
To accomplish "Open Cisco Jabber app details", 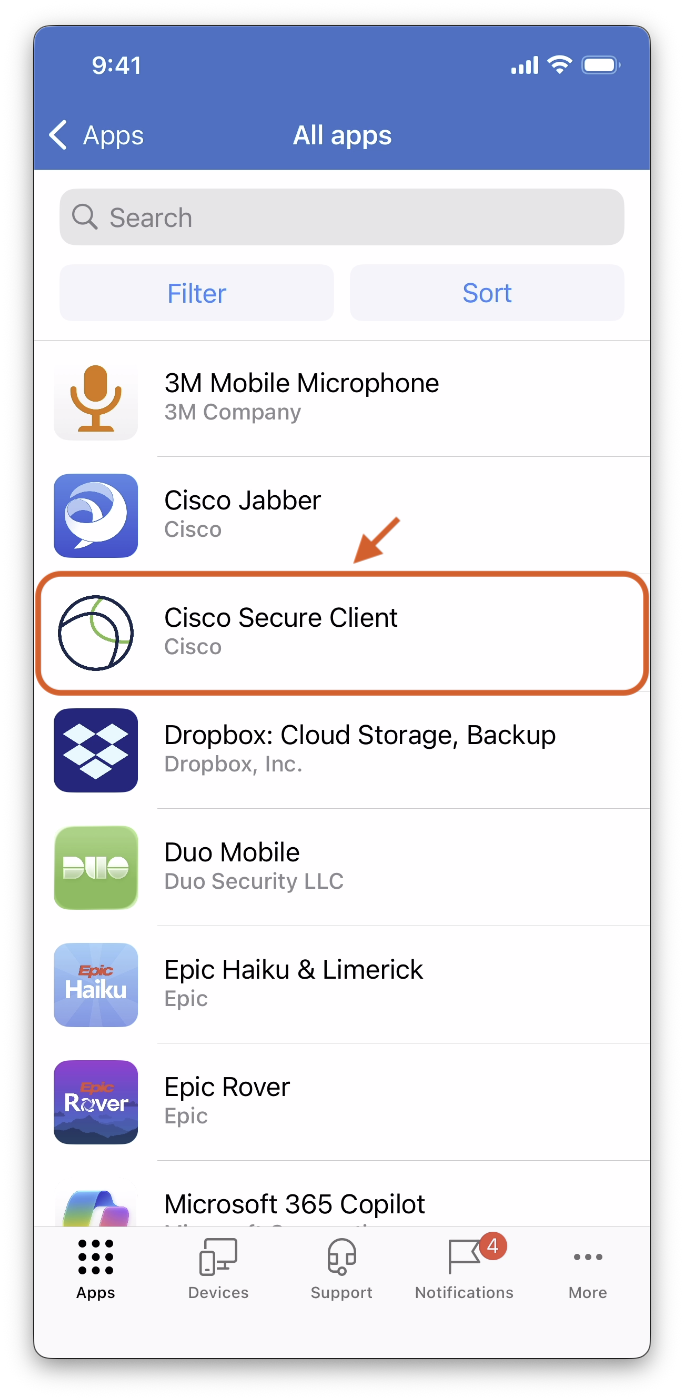I will point(342,514).
